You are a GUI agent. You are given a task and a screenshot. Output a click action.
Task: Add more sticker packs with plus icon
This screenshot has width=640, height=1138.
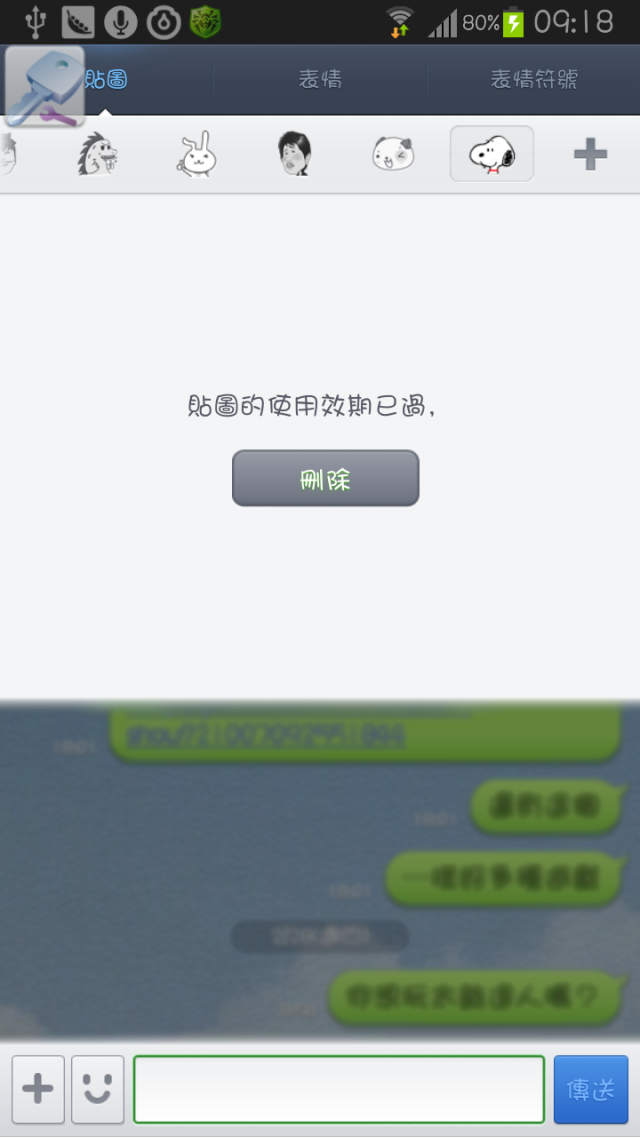pyautogui.click(x=590, y=154)
